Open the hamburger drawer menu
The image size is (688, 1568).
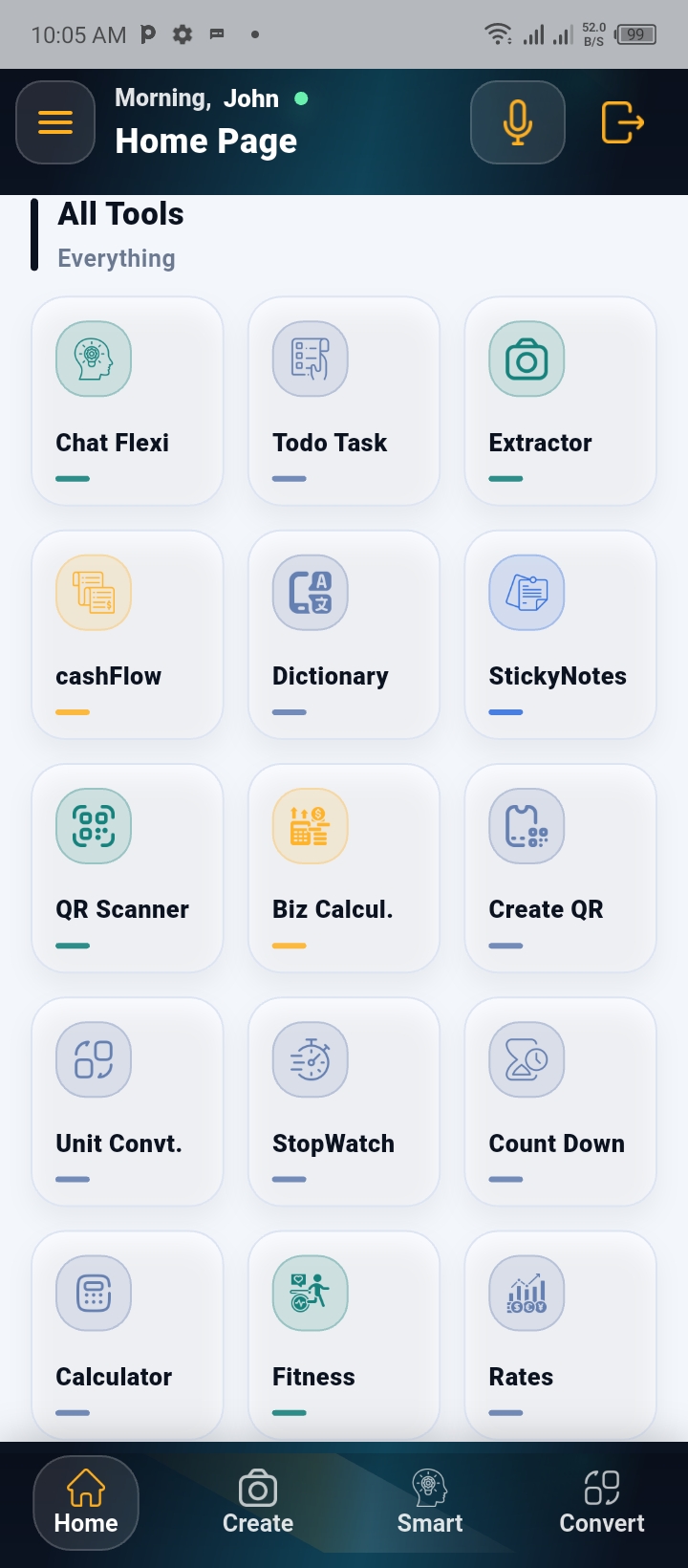click(55, 122)
